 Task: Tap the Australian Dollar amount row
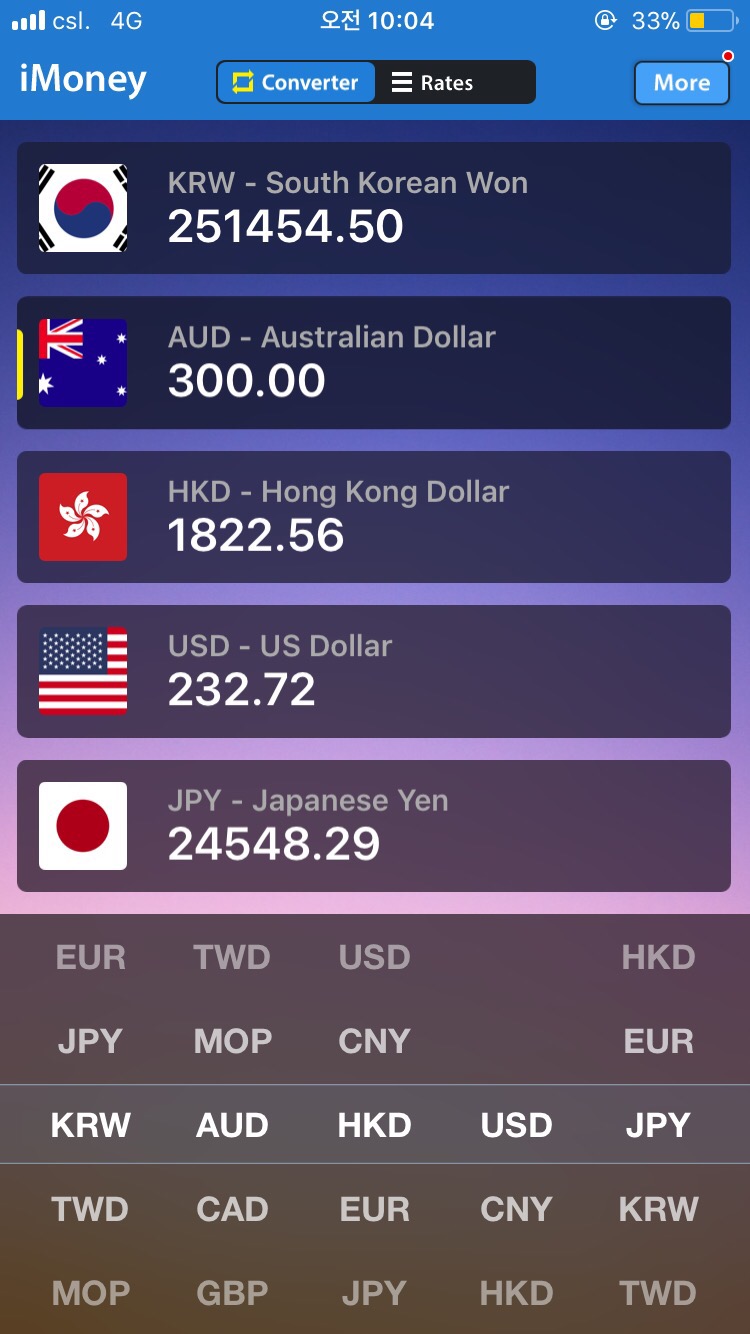click(374, 362)
